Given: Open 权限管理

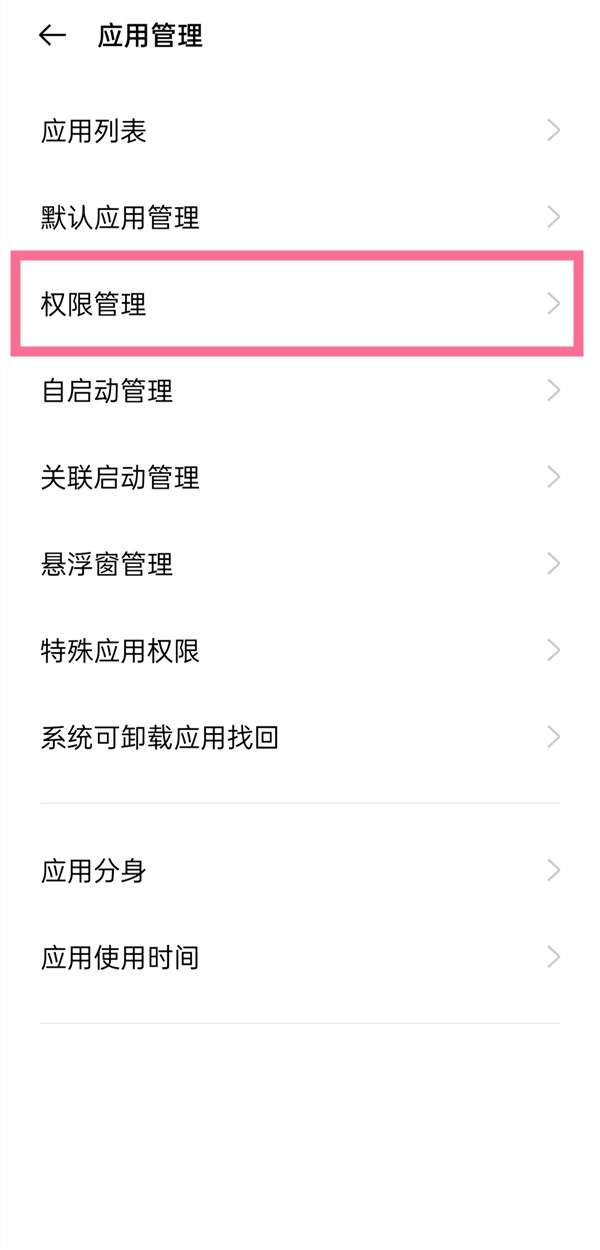Looking at the screenshot, I should pos(300,304).
